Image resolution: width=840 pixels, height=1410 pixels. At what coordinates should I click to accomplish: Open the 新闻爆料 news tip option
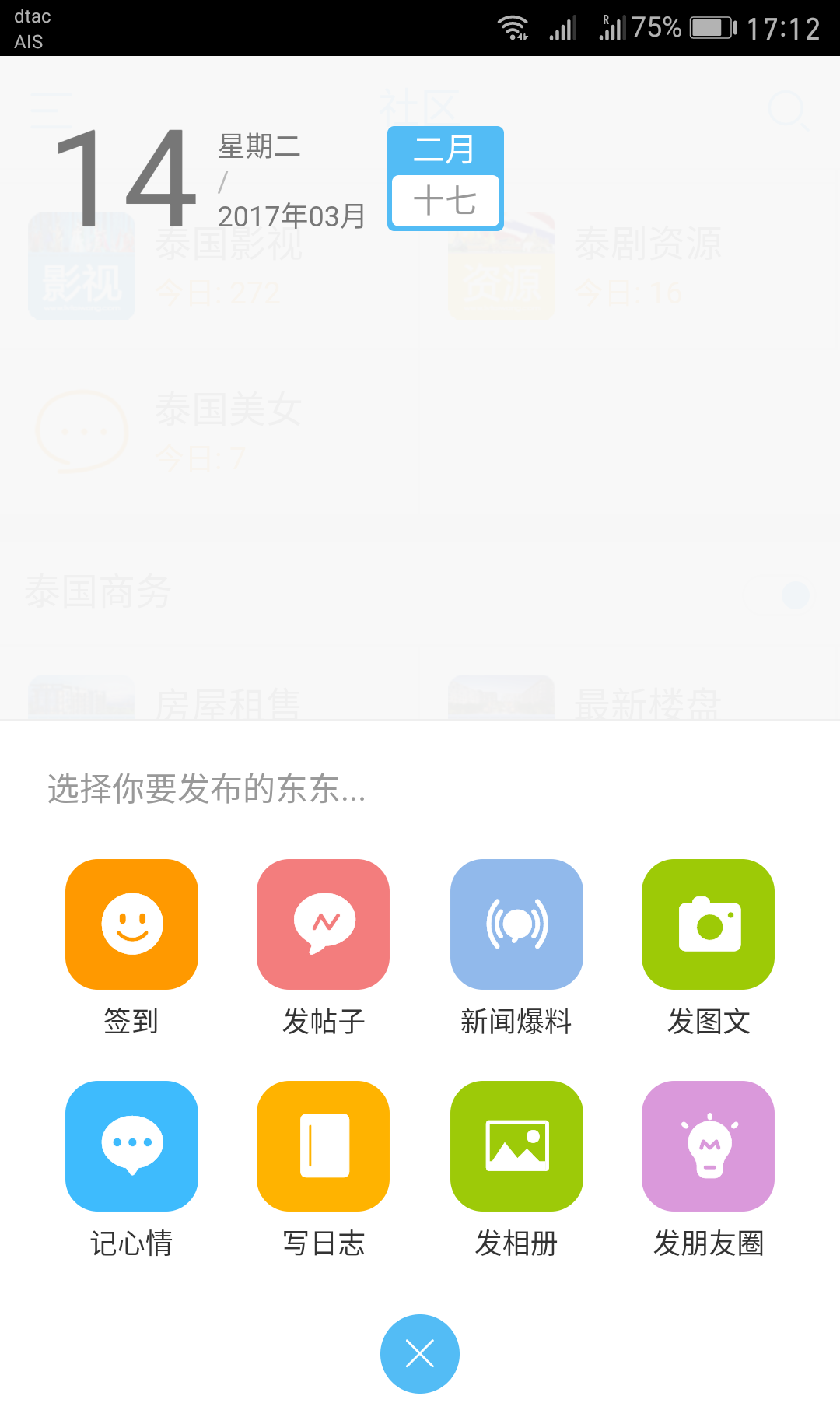(516, 924)
